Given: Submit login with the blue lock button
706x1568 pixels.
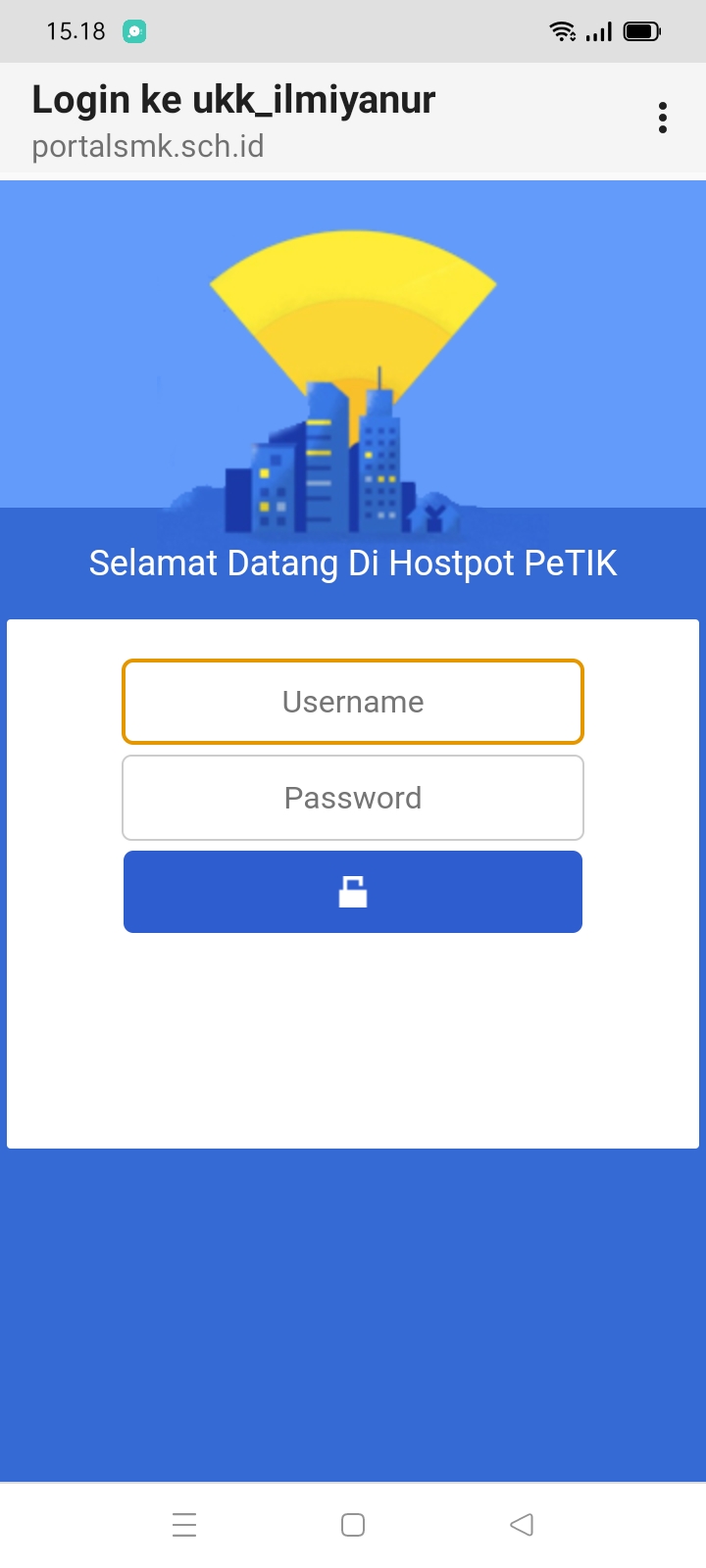Looking at the screenshot, I should pyautogui.click(x=353, y=892).
